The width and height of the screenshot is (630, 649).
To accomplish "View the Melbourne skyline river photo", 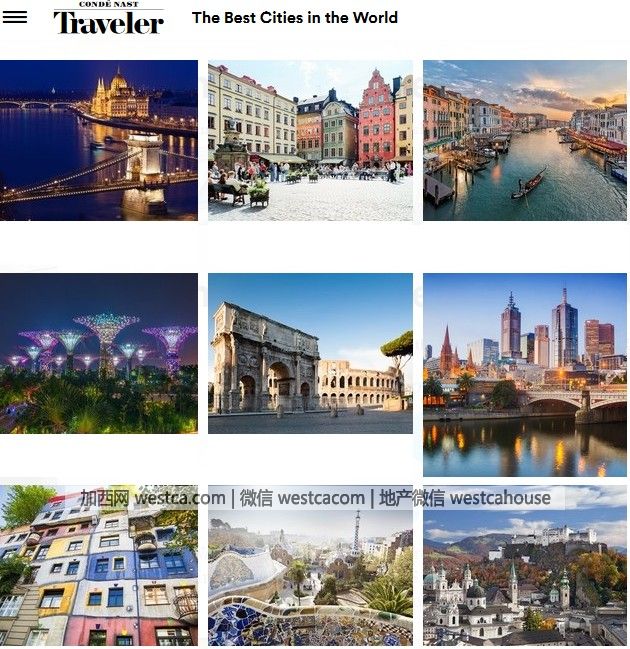I will (x=525, y=375).
